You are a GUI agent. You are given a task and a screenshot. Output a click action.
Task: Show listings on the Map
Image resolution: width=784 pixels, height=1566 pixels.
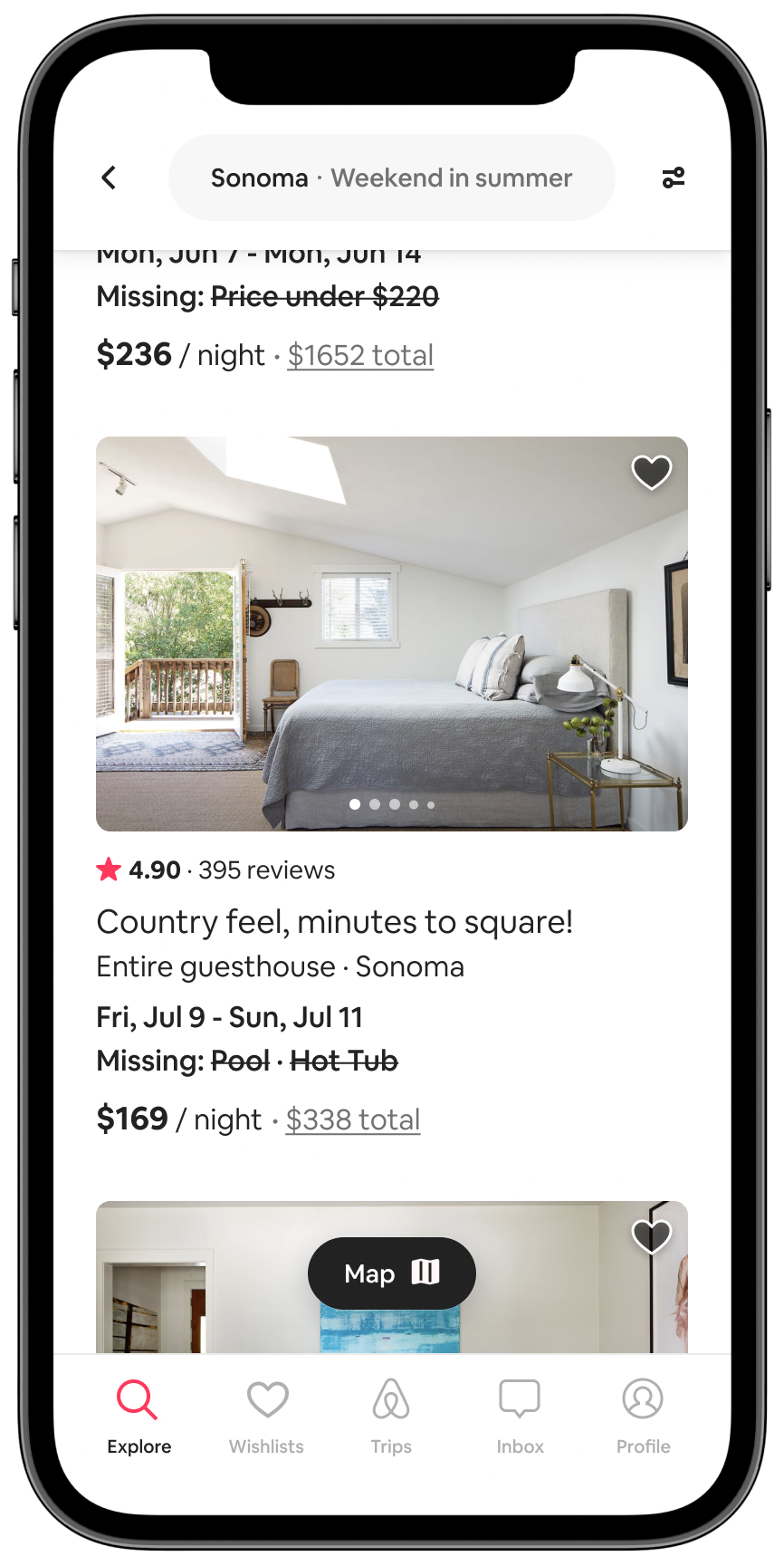391,1273
